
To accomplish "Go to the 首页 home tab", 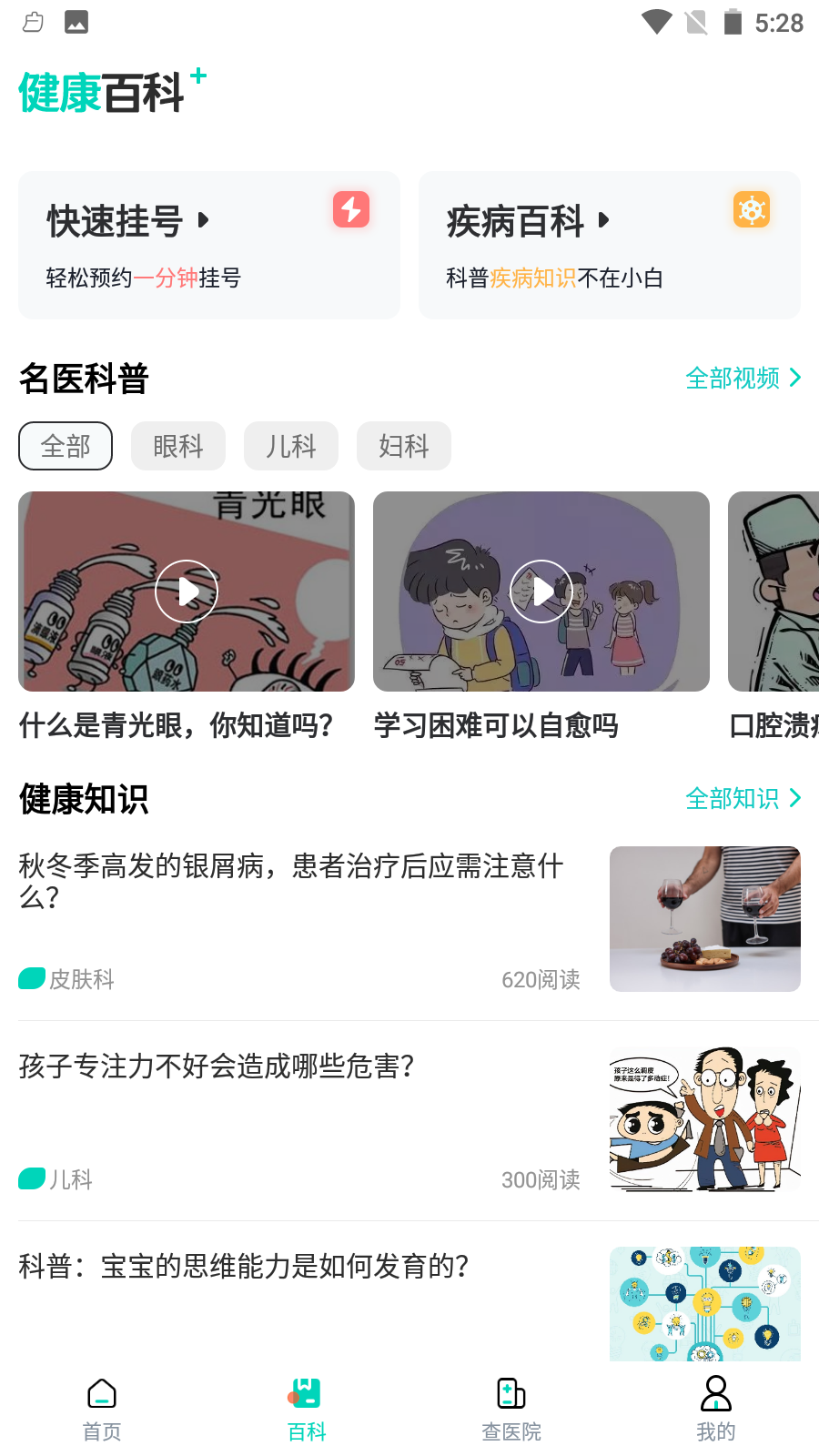I will click(102, 1409).
